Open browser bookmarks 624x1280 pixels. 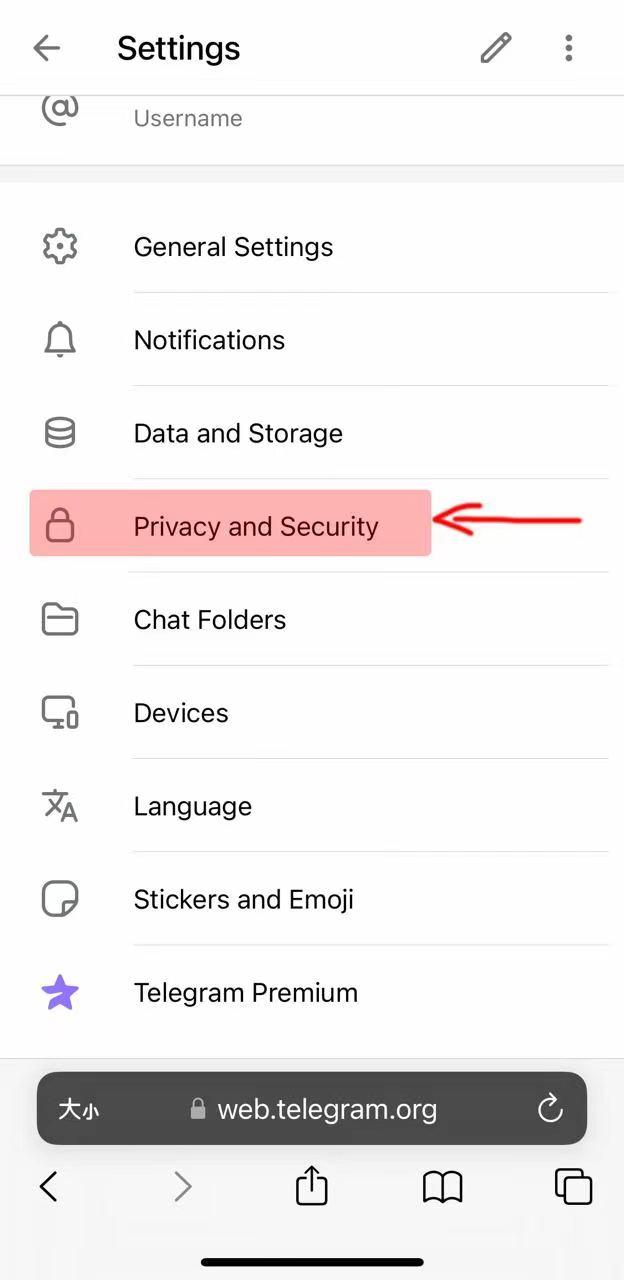click(x=442, y=1187)
